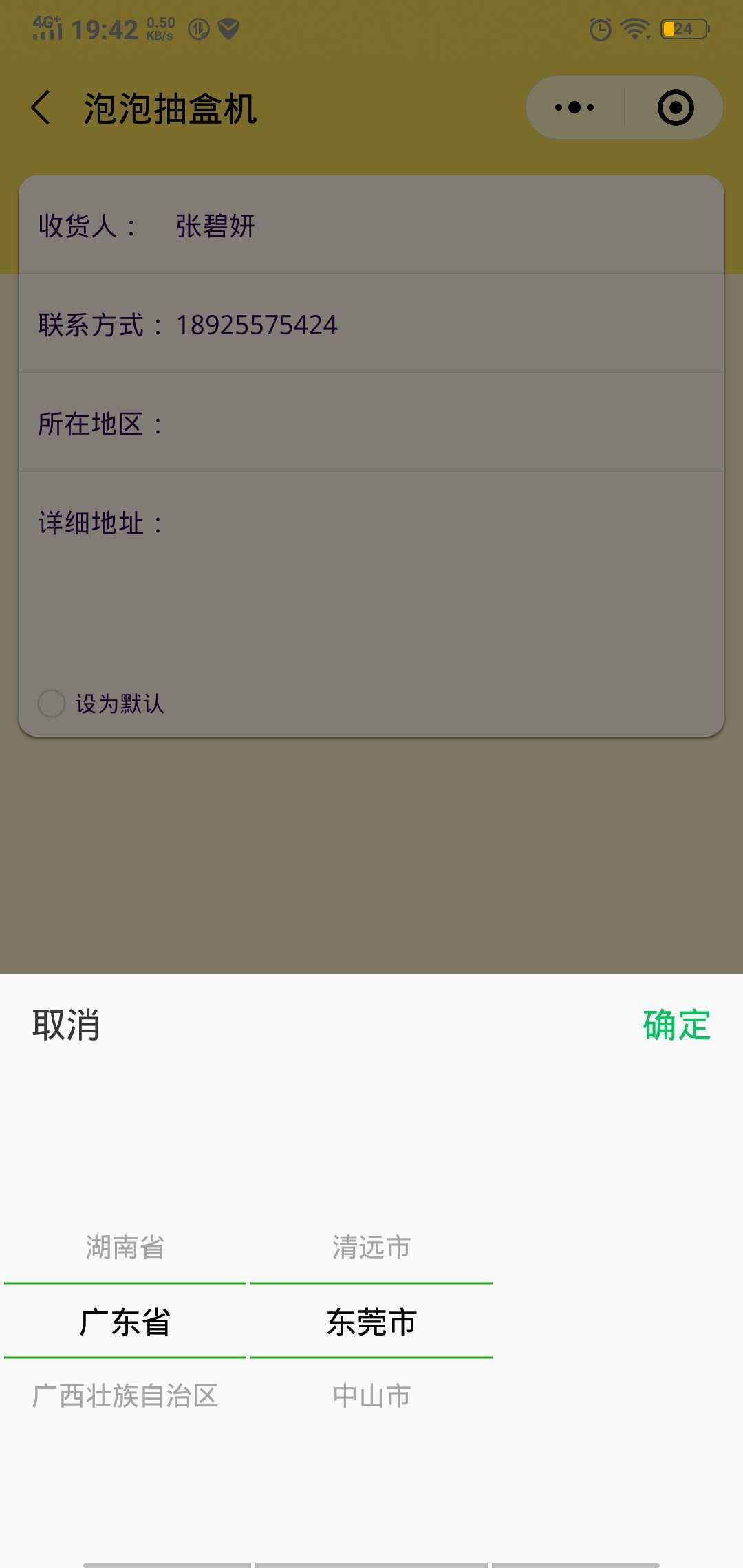Select 广西壮族自治区 in the province column
Screen dimensions: 743x1568
tap(125, 1395)
